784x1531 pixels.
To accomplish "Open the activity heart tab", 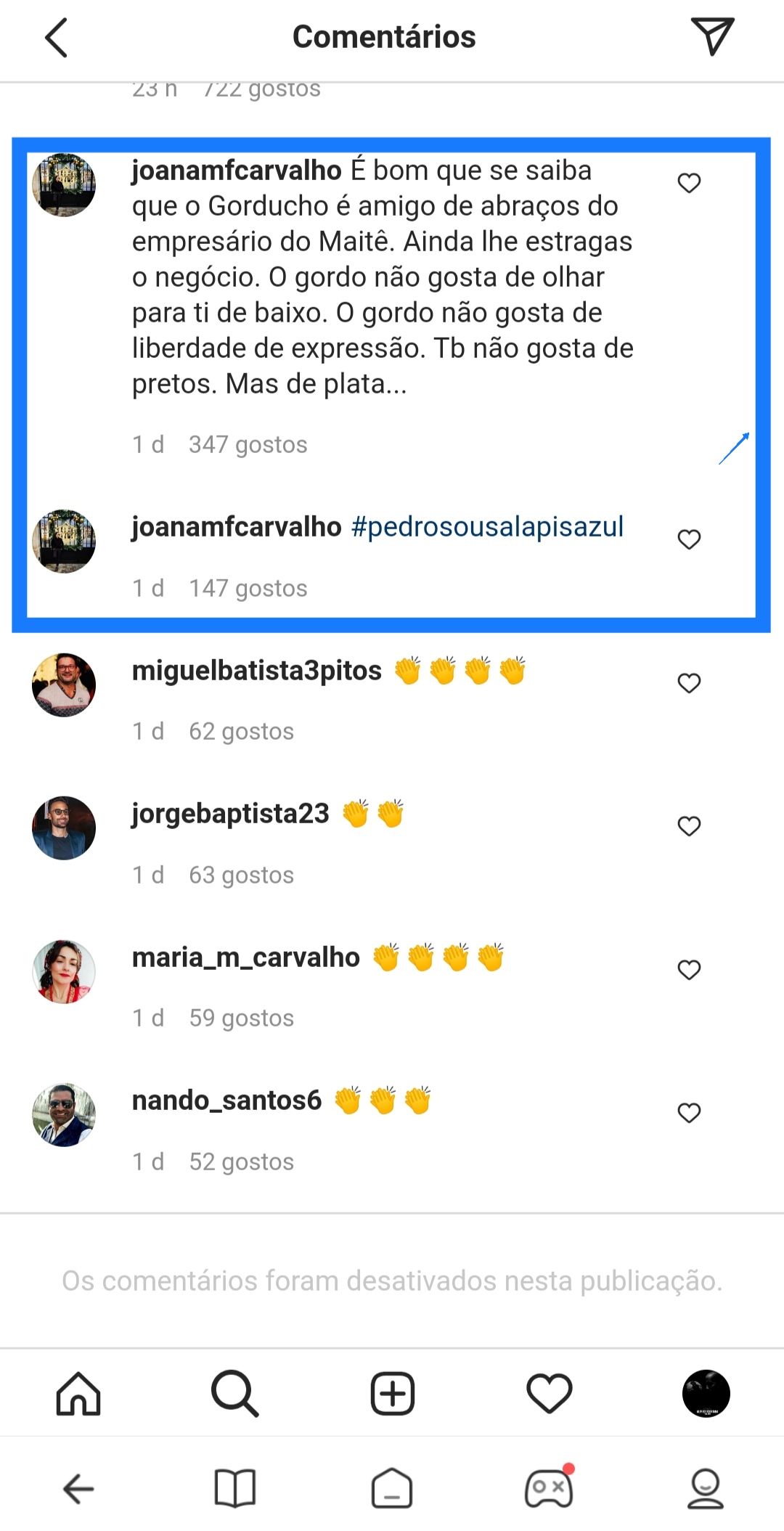I will 549,1394.
